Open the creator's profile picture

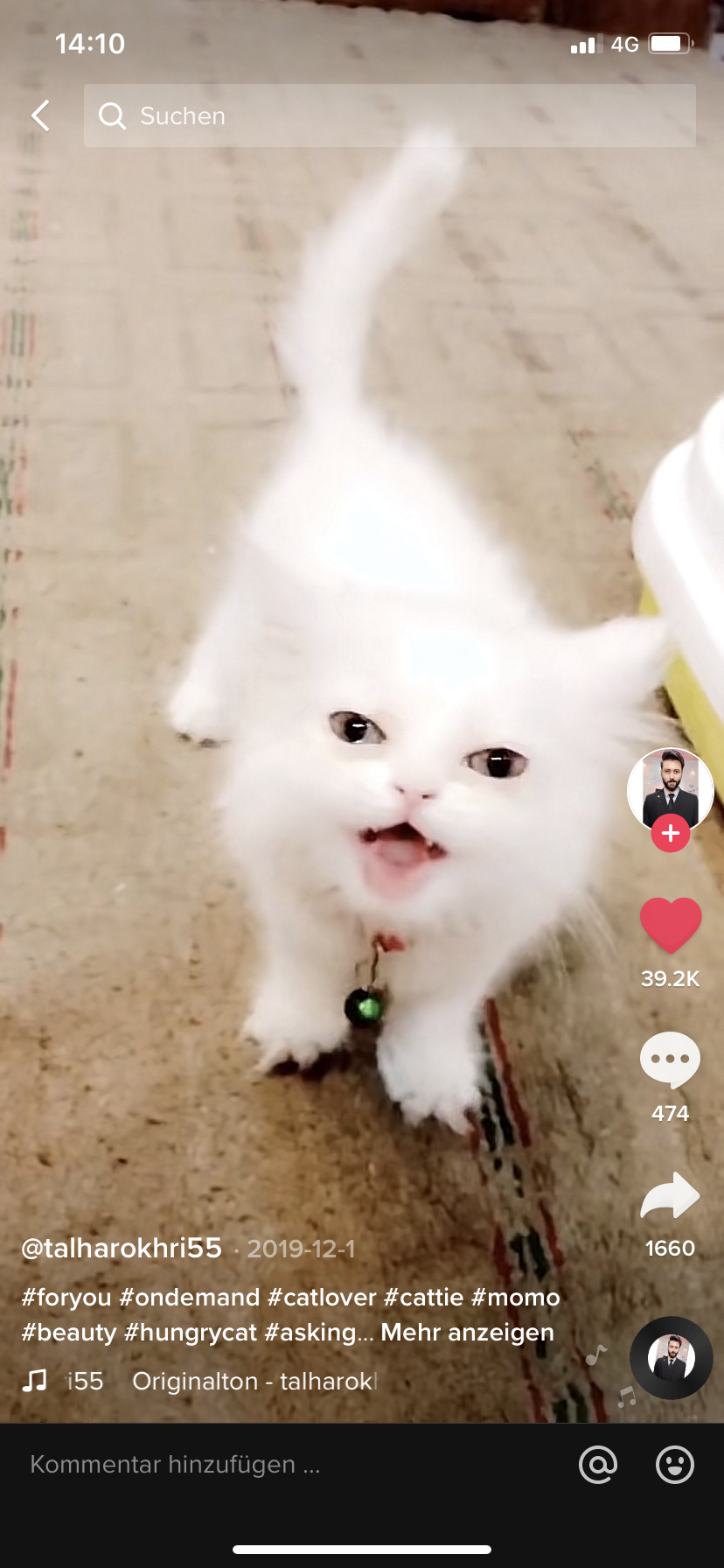670,787
